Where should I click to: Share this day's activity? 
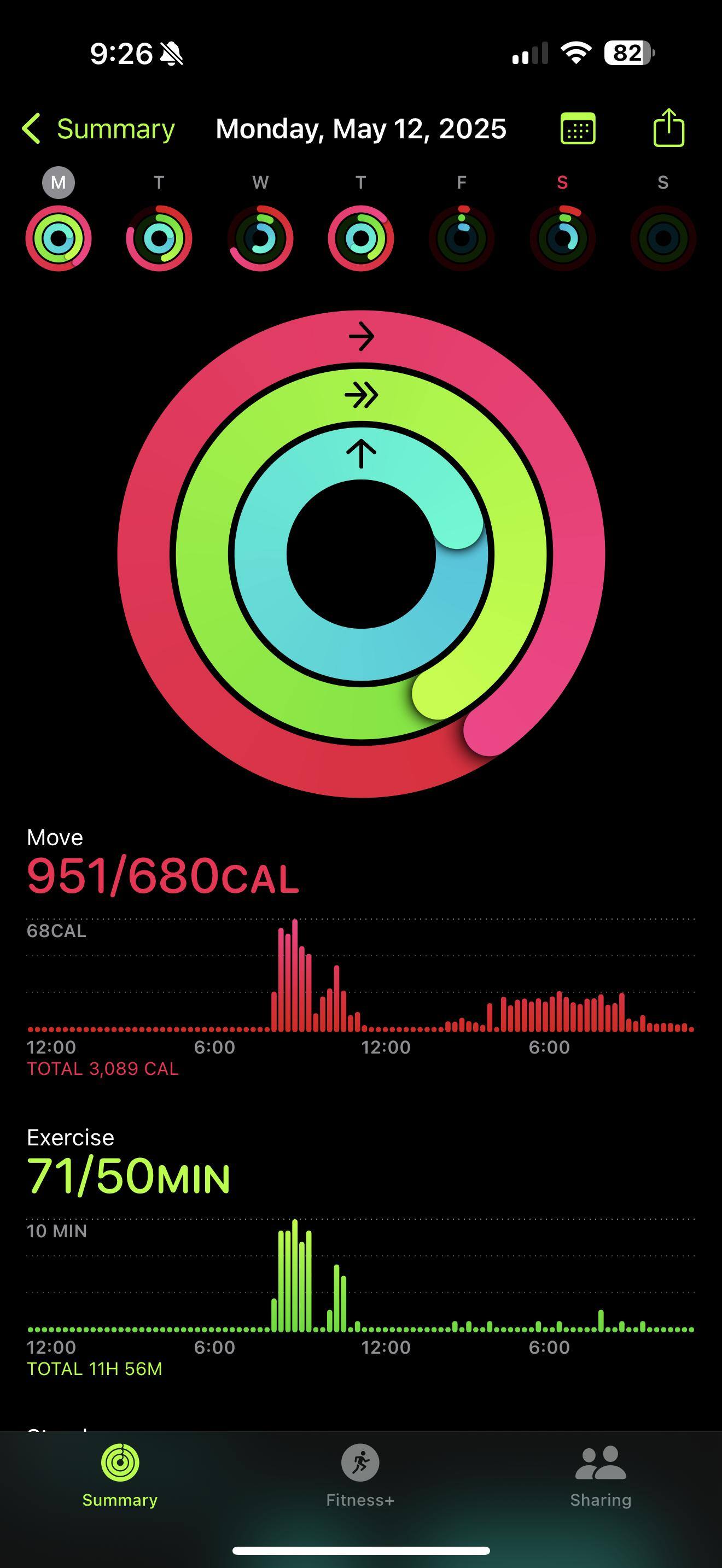coord(668,128)
